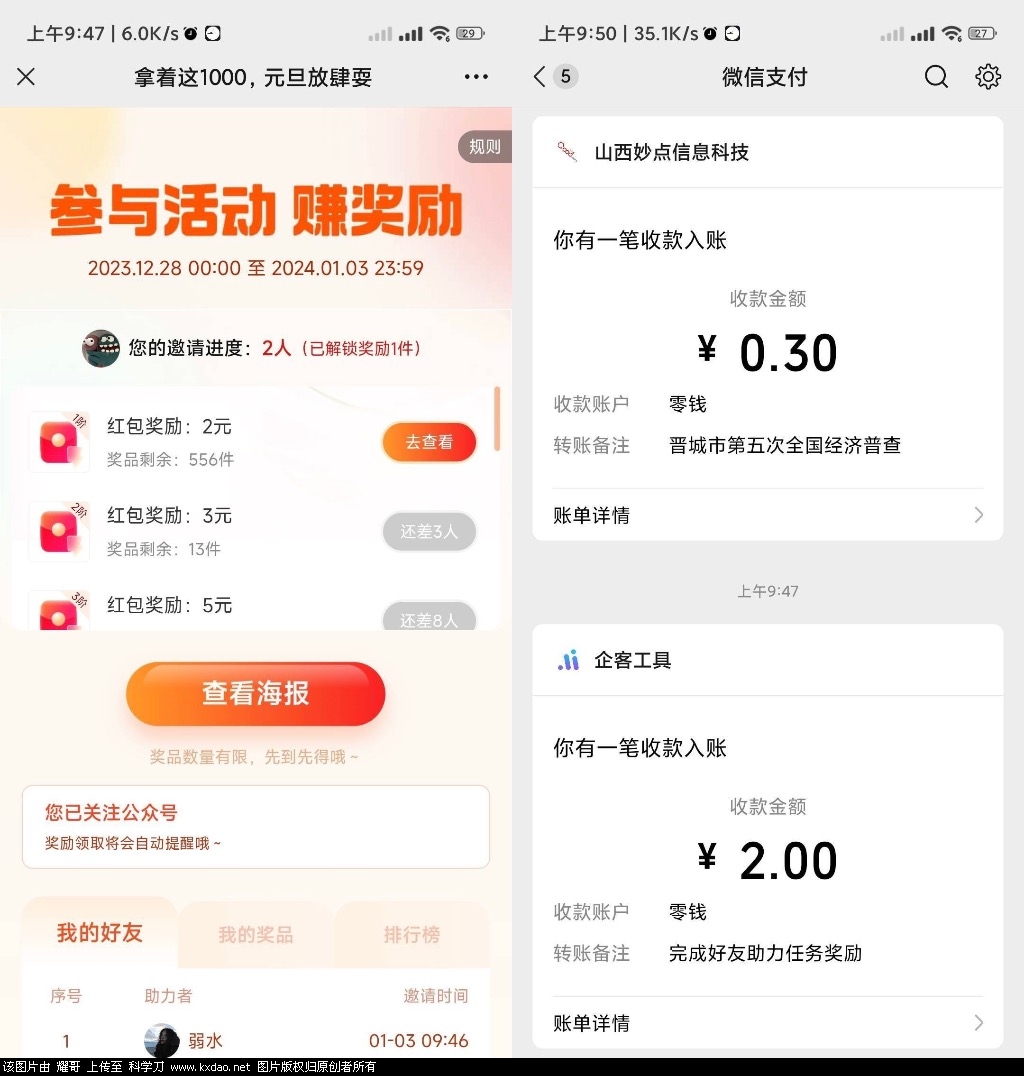The width and height of the screenshot is (1024, 1076).
Task: Close the activity page with the X icon
Action: click(x=26, y=77)
